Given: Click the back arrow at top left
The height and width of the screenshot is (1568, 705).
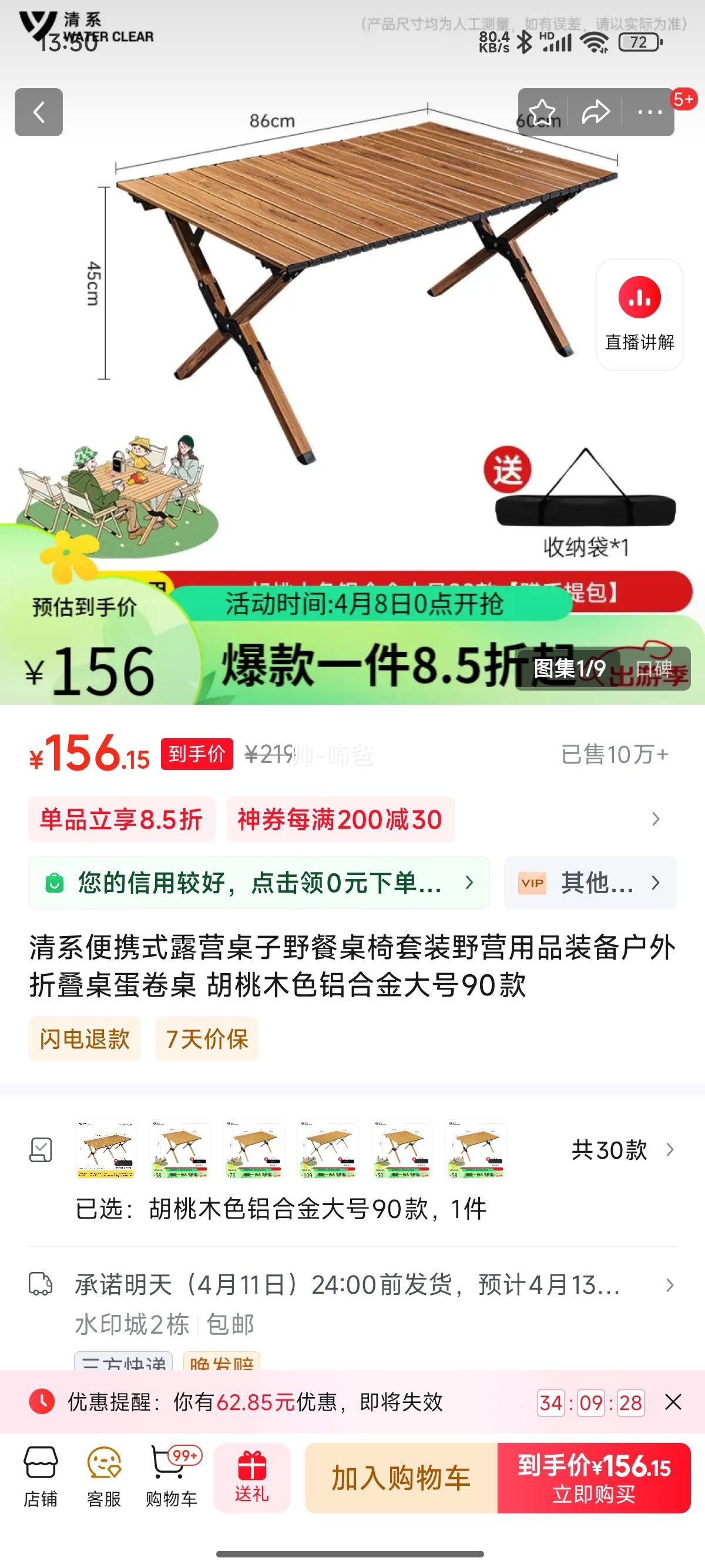Looking at the screenshot, I should 40,112.
